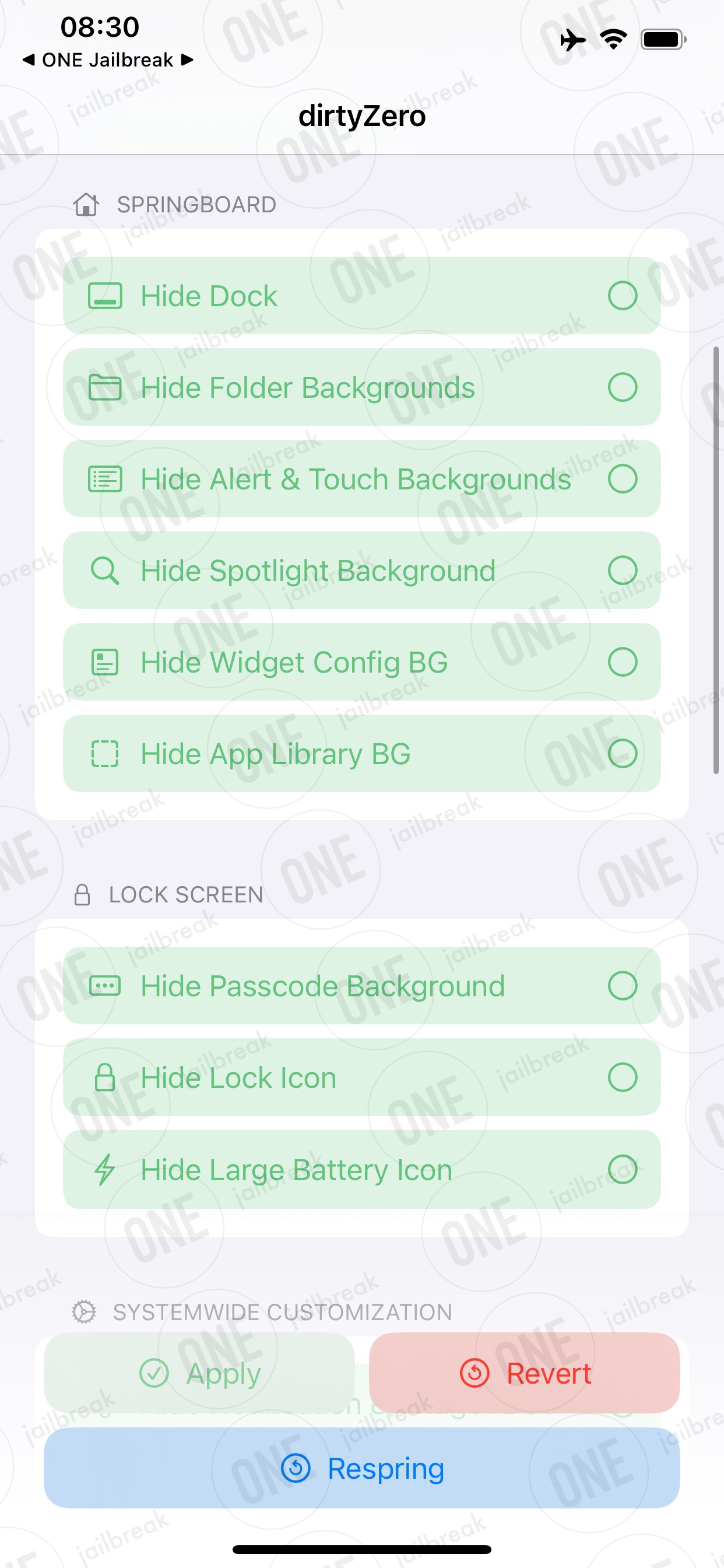Enable Hide Passcode Background

(x=361, y=985)
